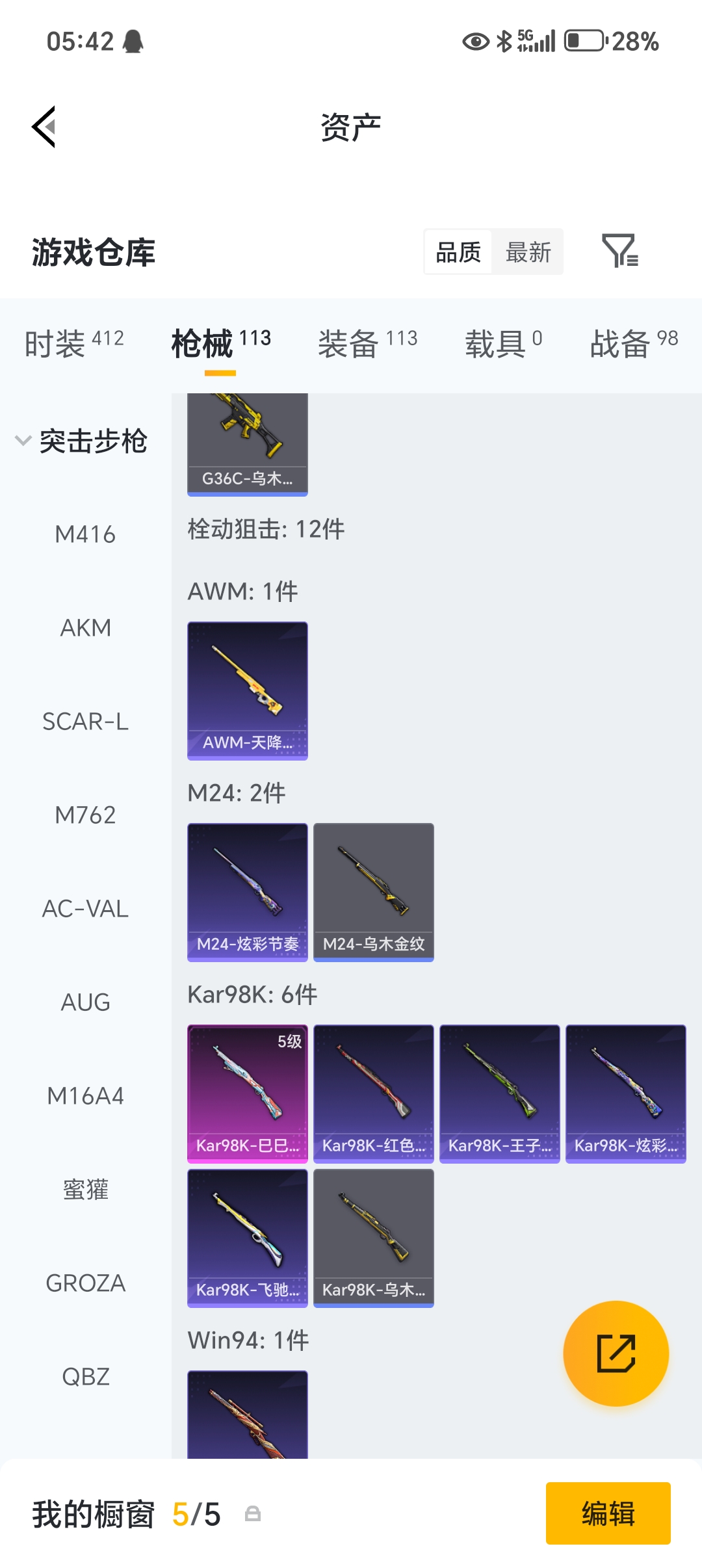Select M416 in the side list

[x=85, y=534]
